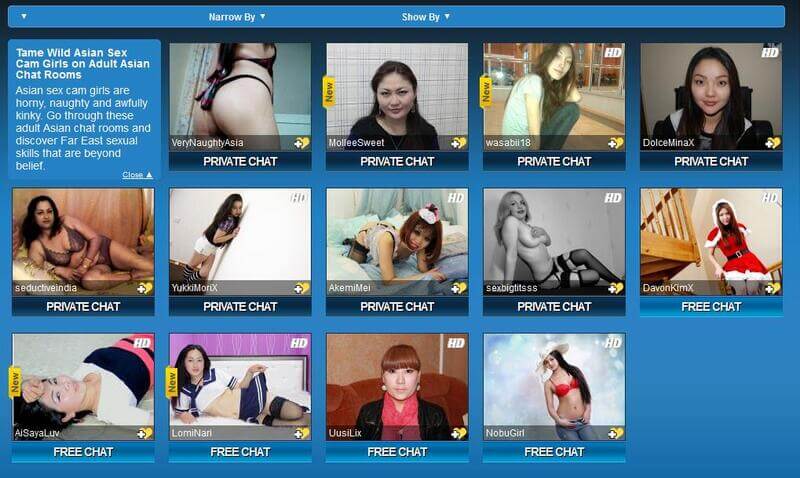Expand the Show By dropdown
Viewport: 800px width, 478px height.
(426, 17)
